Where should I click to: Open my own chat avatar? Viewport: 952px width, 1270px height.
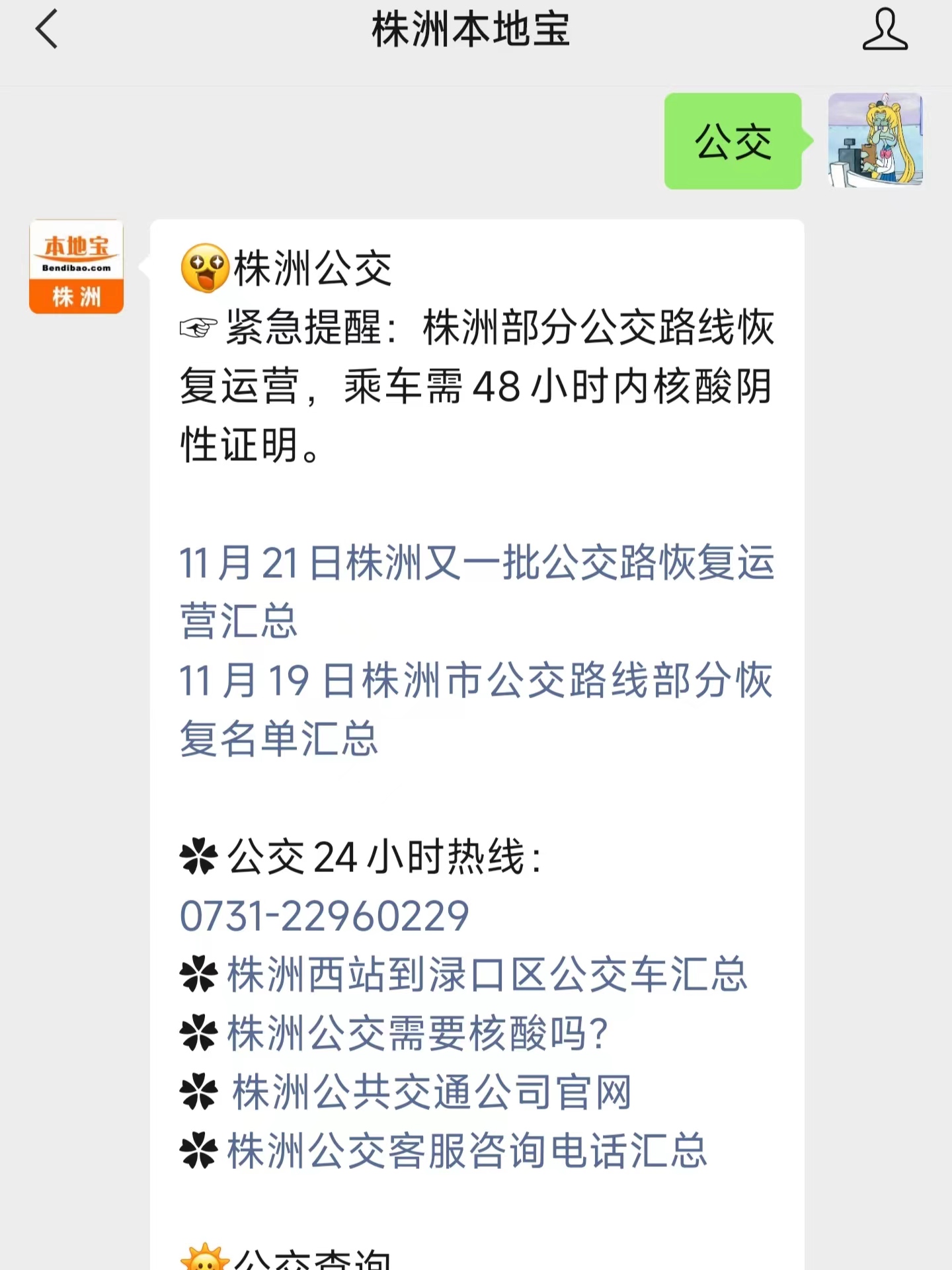[875, 140]
